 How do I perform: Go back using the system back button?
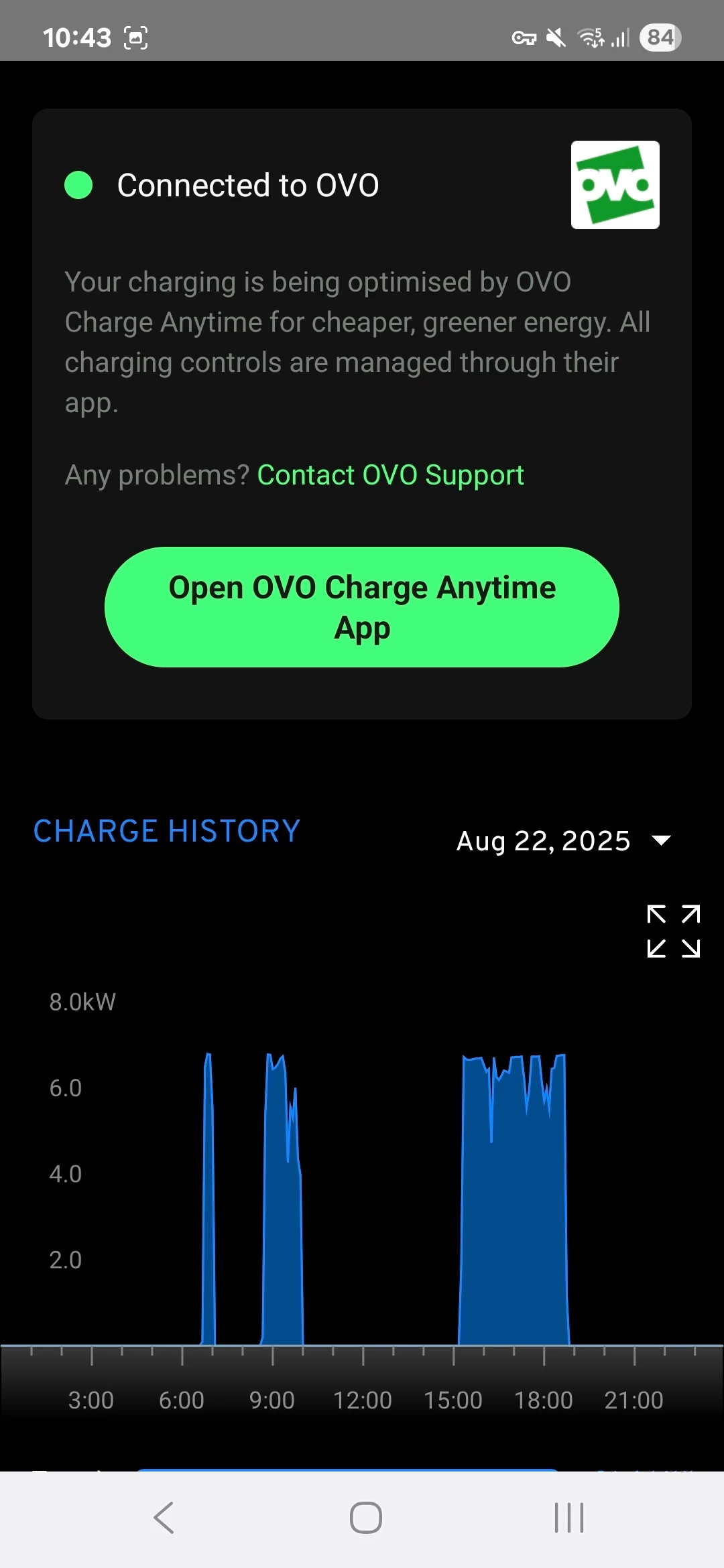tap(164, 1518)
